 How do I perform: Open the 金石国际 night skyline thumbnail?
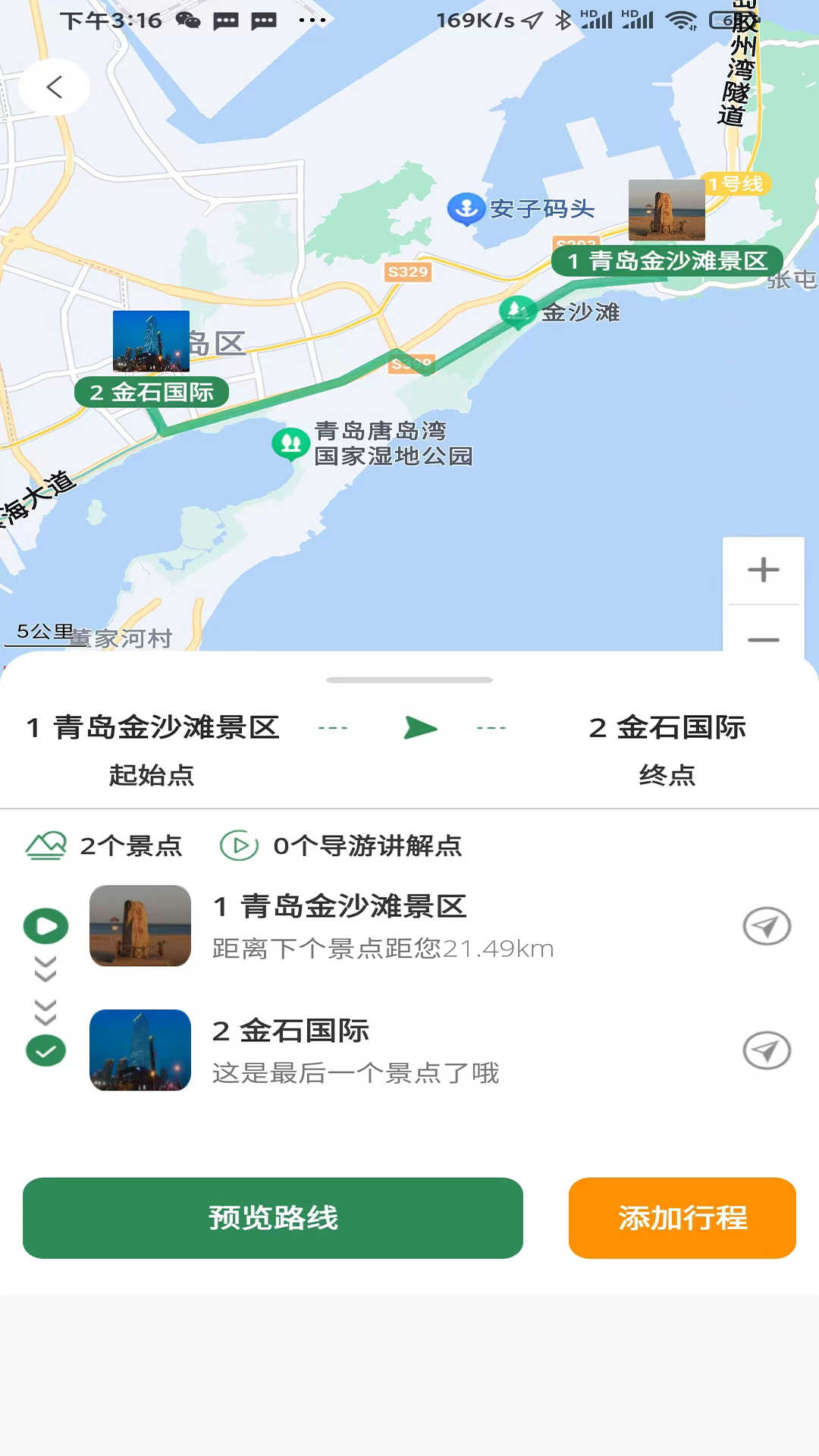[140, 1051]
